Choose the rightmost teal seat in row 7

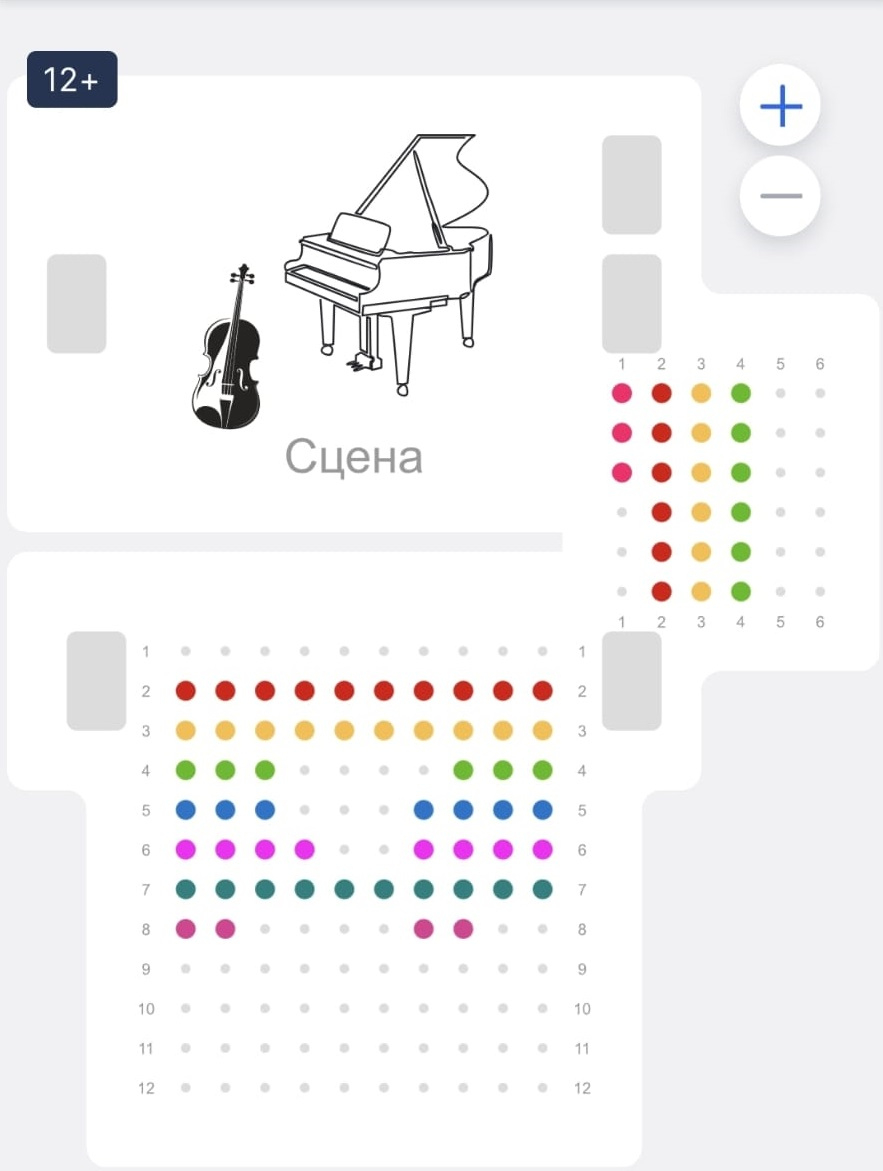pyautogui.click(x=543, y=889)
